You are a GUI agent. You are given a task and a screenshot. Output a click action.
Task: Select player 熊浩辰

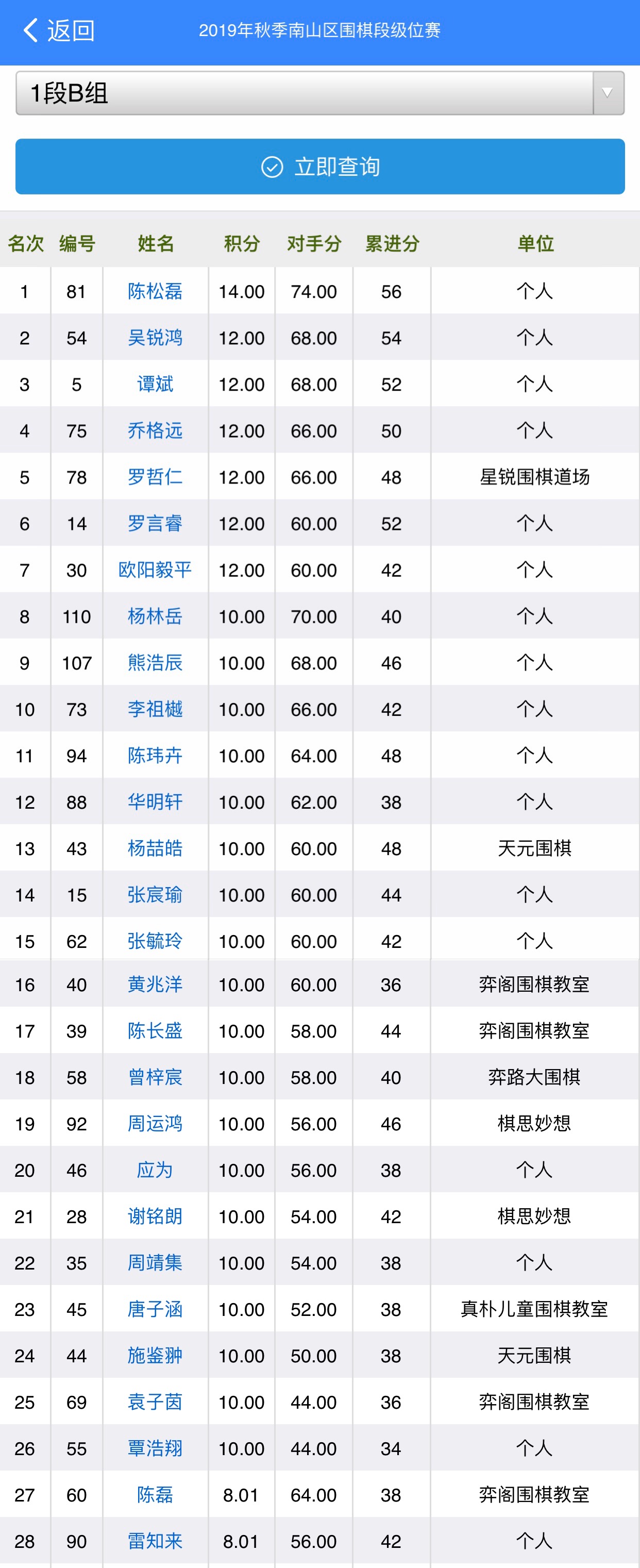tap(155, 663)
